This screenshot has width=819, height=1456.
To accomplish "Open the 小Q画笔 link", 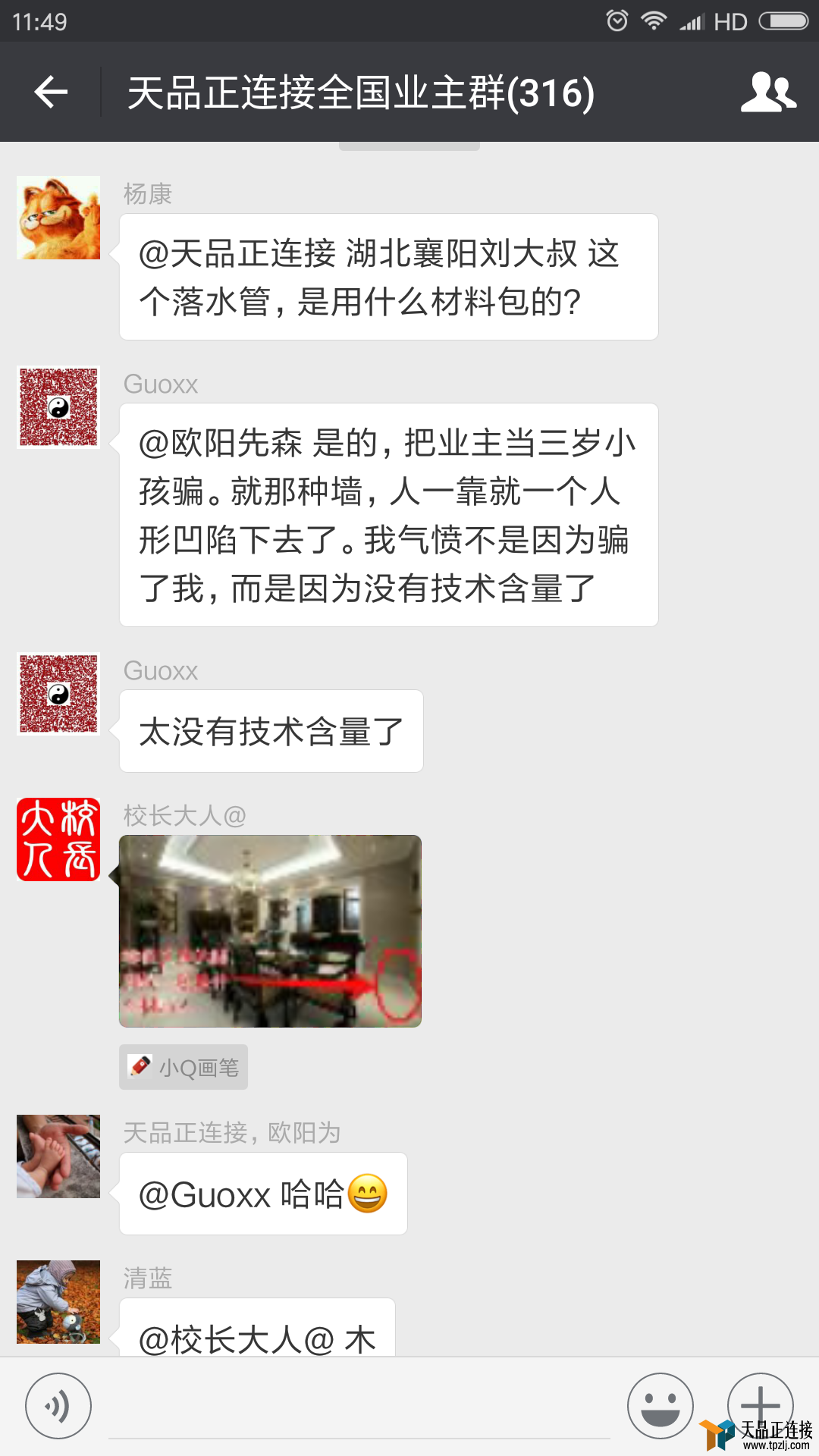I will click(x=184, y=1067).
